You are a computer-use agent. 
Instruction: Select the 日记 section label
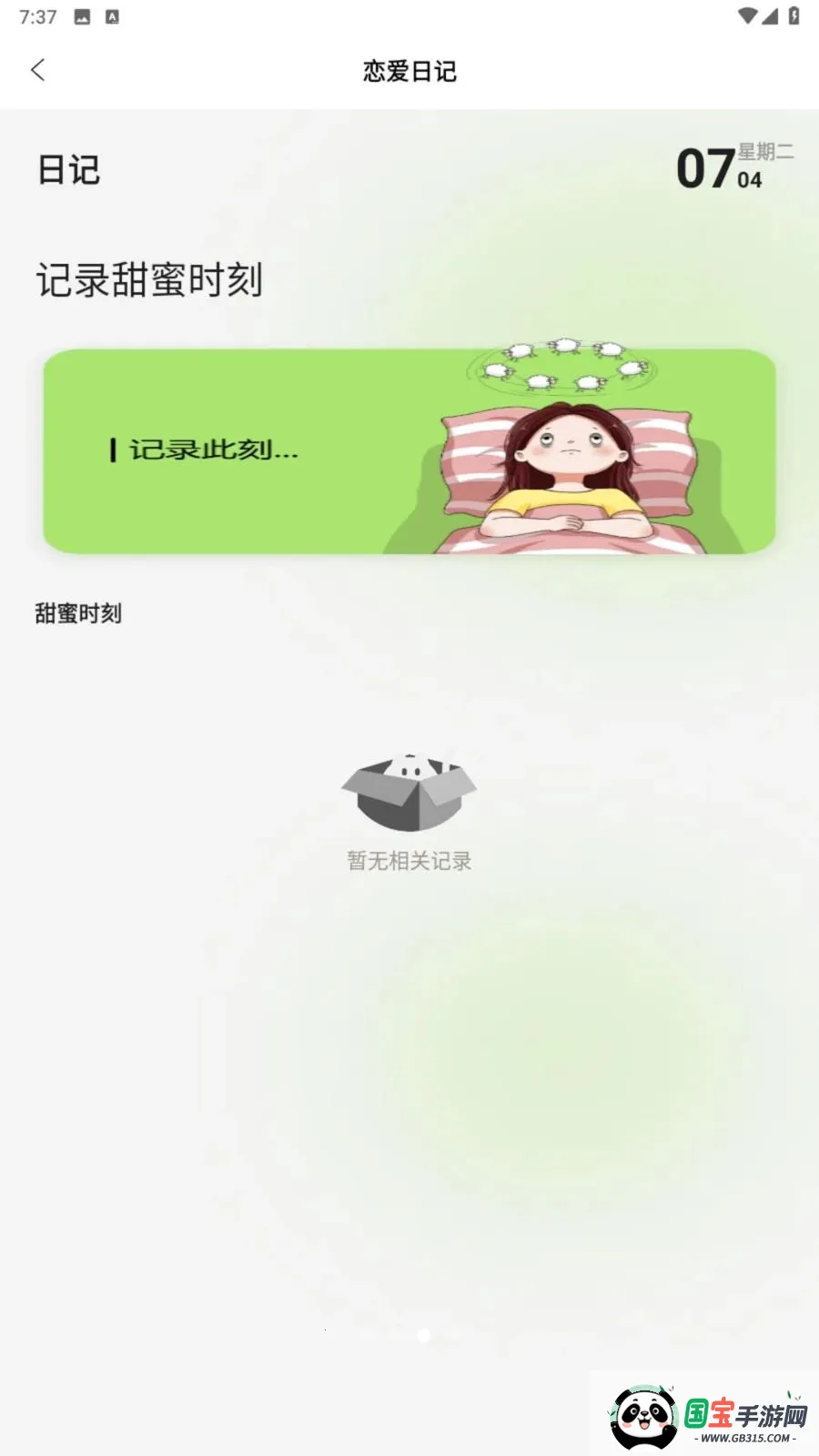pyautogui.click(x=68, y=171)
